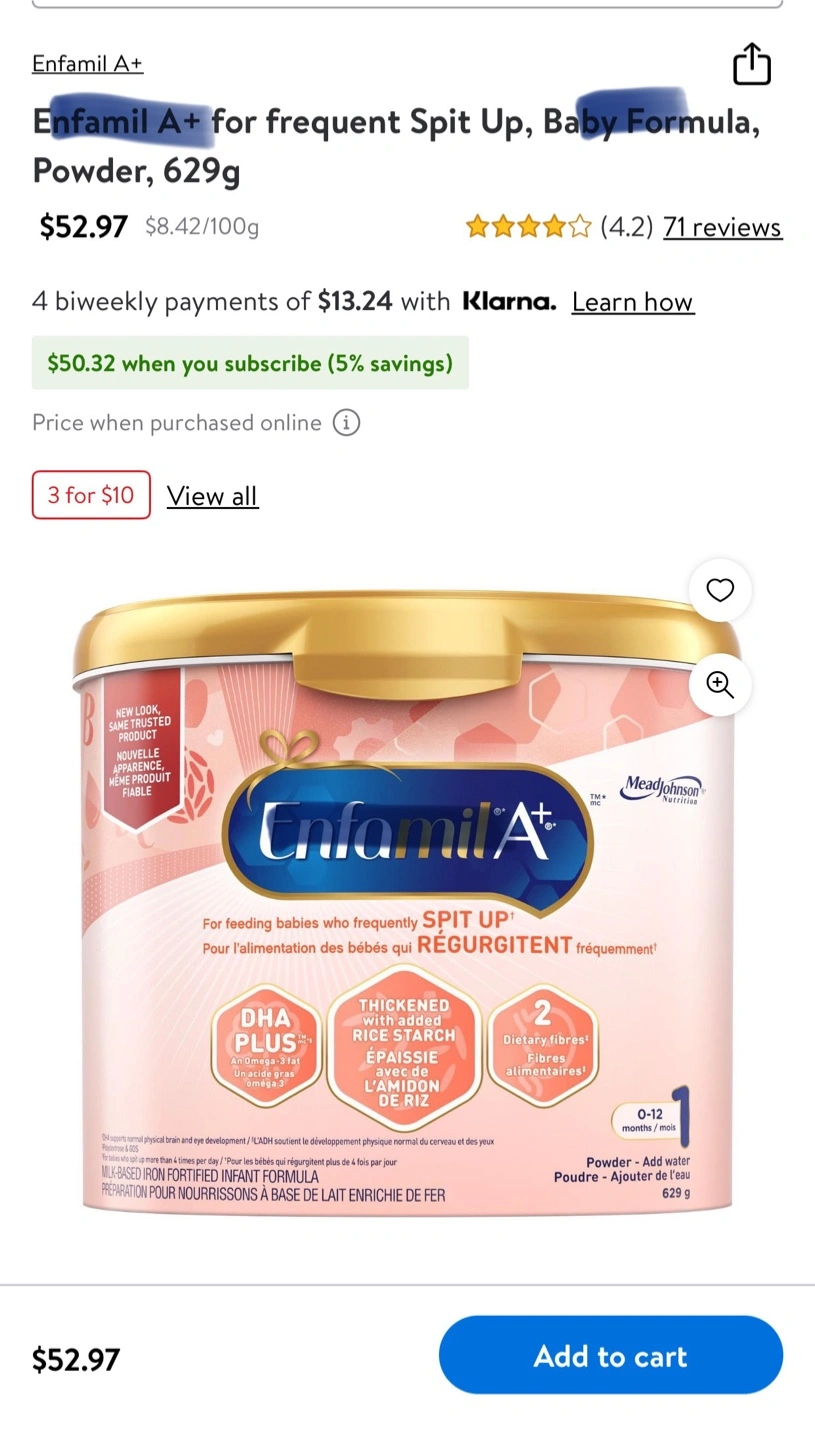Add product to favorites with heart icon
This screenshot has height=1440, width=815.
click(x=720, y=590)
